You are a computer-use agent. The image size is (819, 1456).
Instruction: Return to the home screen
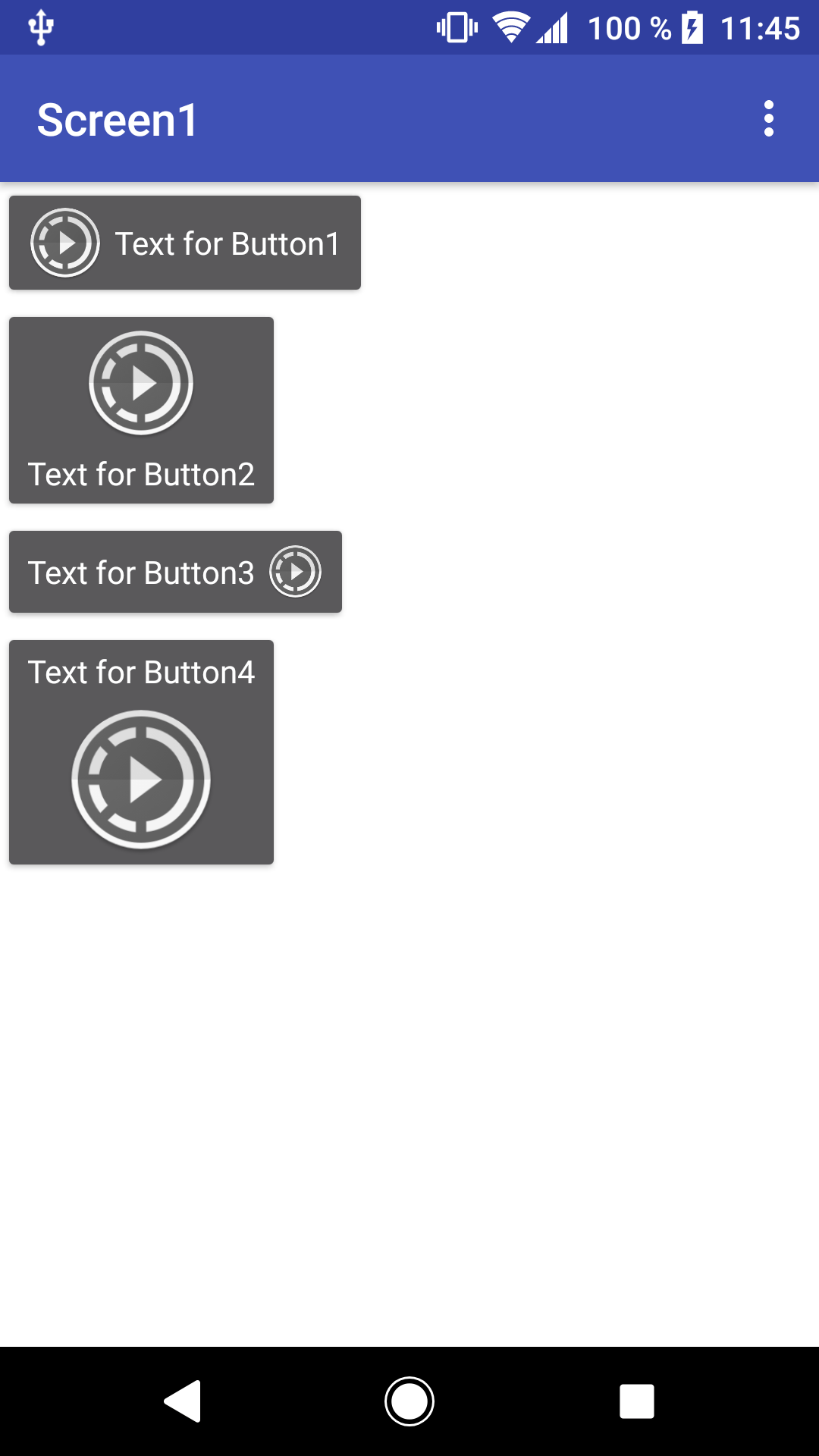[409, 1401]
